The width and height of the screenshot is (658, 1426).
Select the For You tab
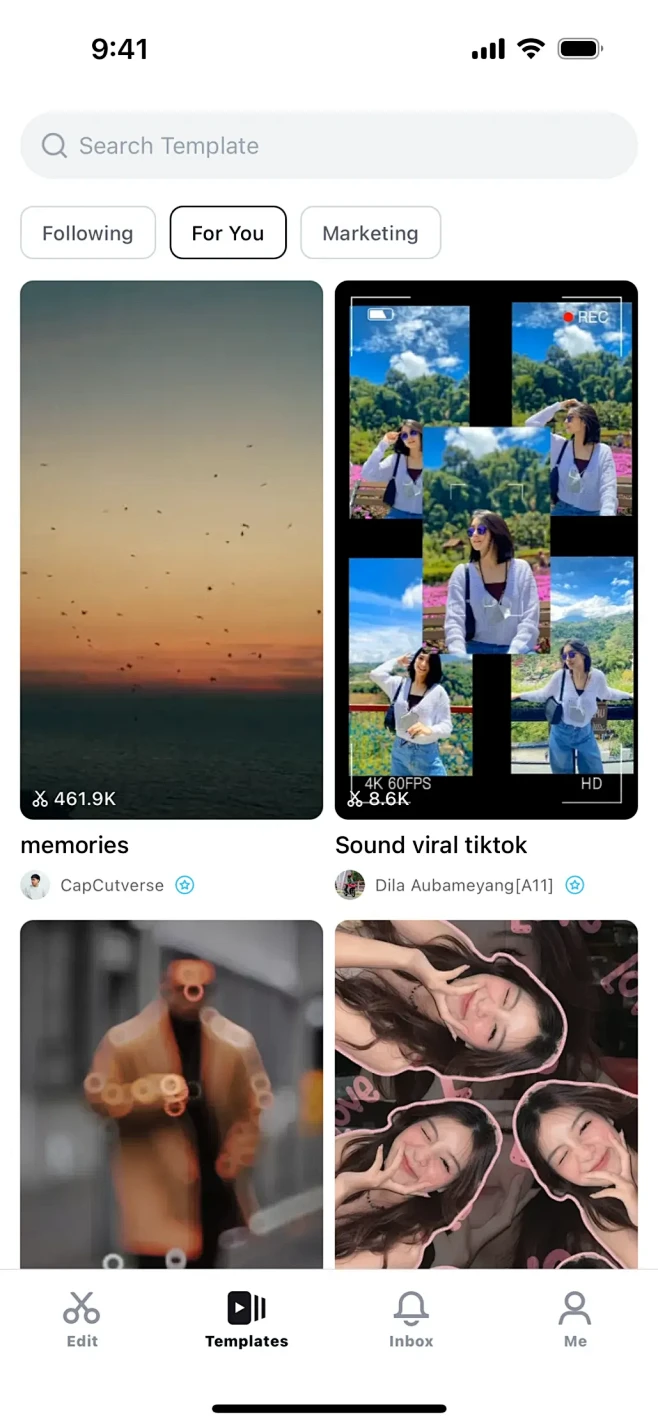228,233
